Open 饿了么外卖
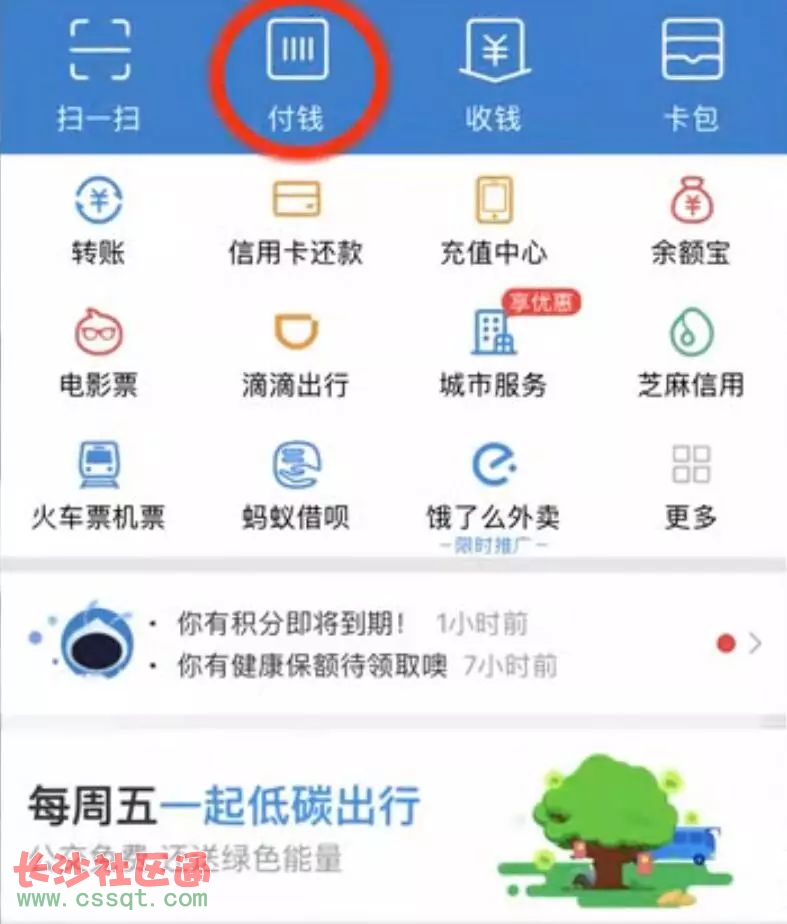The height and width of the screenshot is (924, 787). [x=494, y=486]
